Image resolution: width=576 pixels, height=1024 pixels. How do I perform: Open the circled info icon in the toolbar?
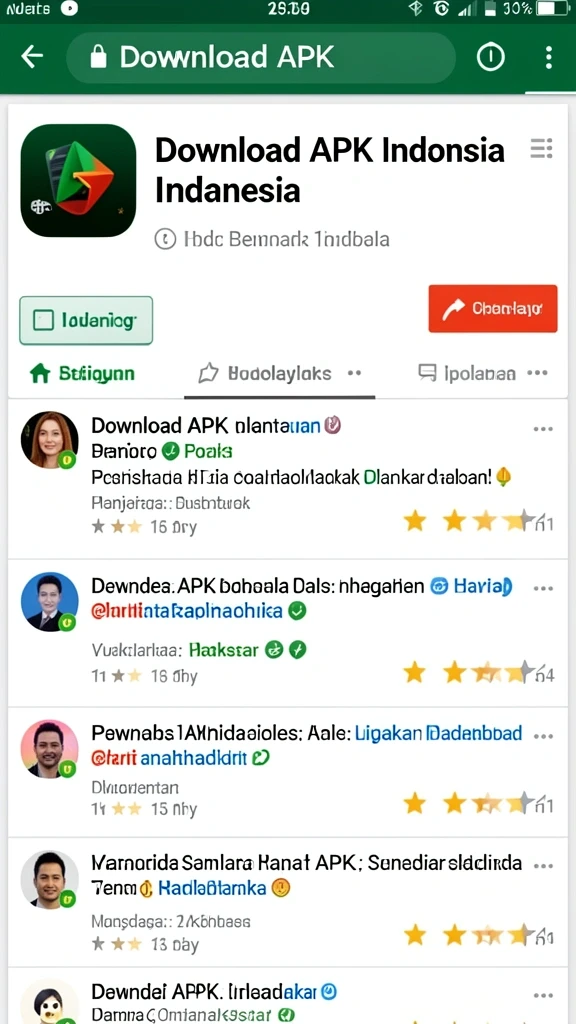(x=490, y=57)
